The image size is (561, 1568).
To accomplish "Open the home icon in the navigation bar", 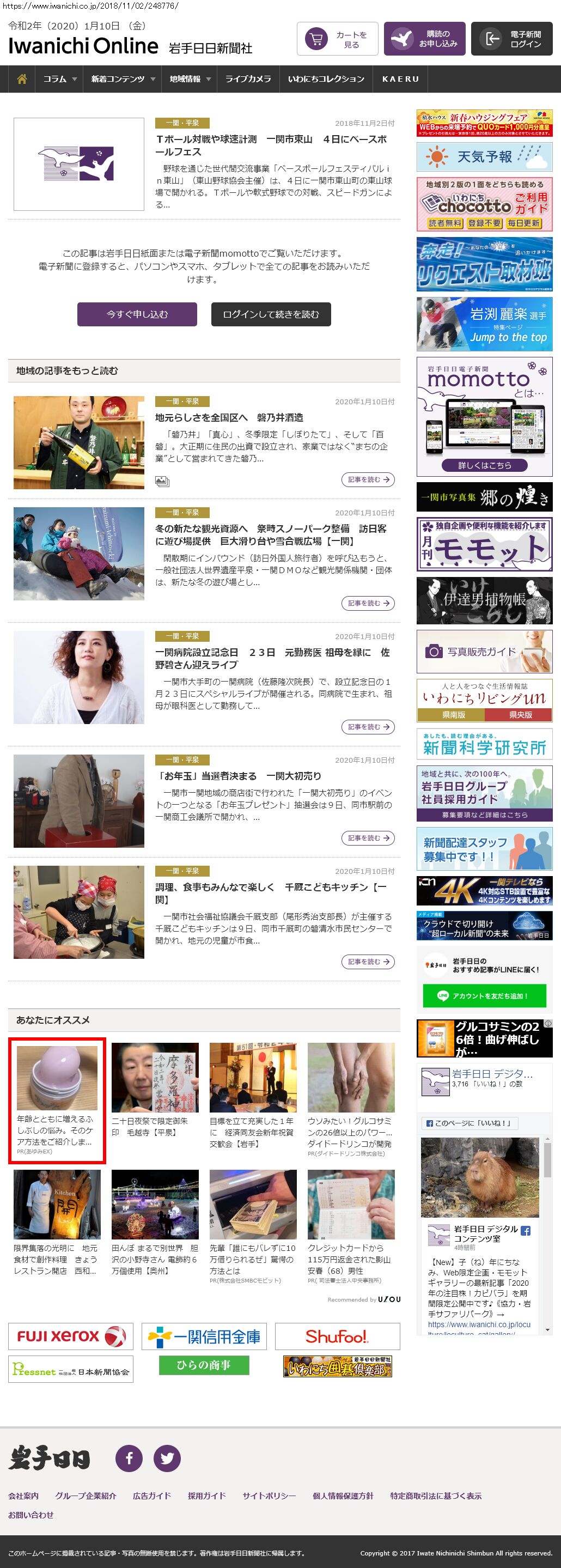I will (x=22, y=79).
